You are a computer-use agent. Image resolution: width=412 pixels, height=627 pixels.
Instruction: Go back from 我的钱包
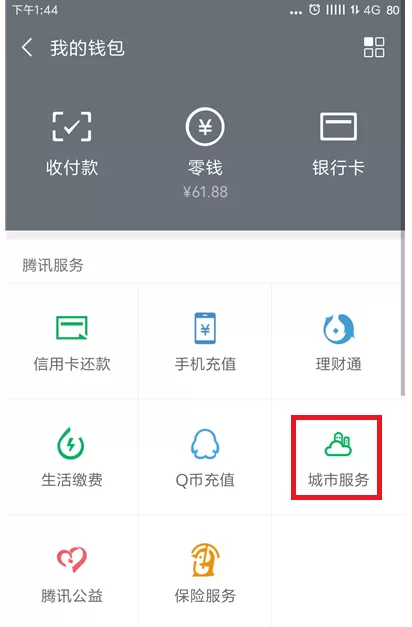[x=27, y=48]
